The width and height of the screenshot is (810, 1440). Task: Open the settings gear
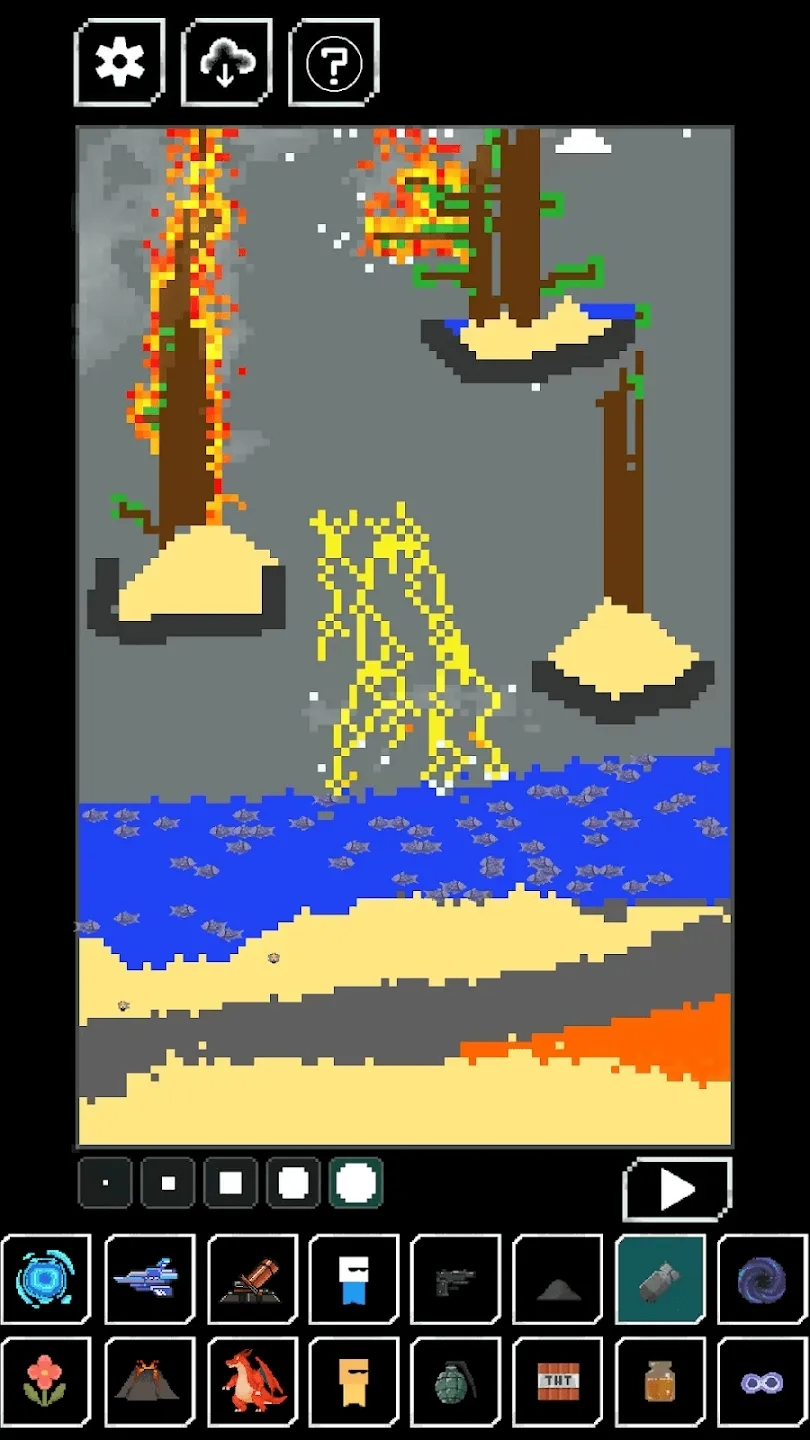(x=119, y=62)
